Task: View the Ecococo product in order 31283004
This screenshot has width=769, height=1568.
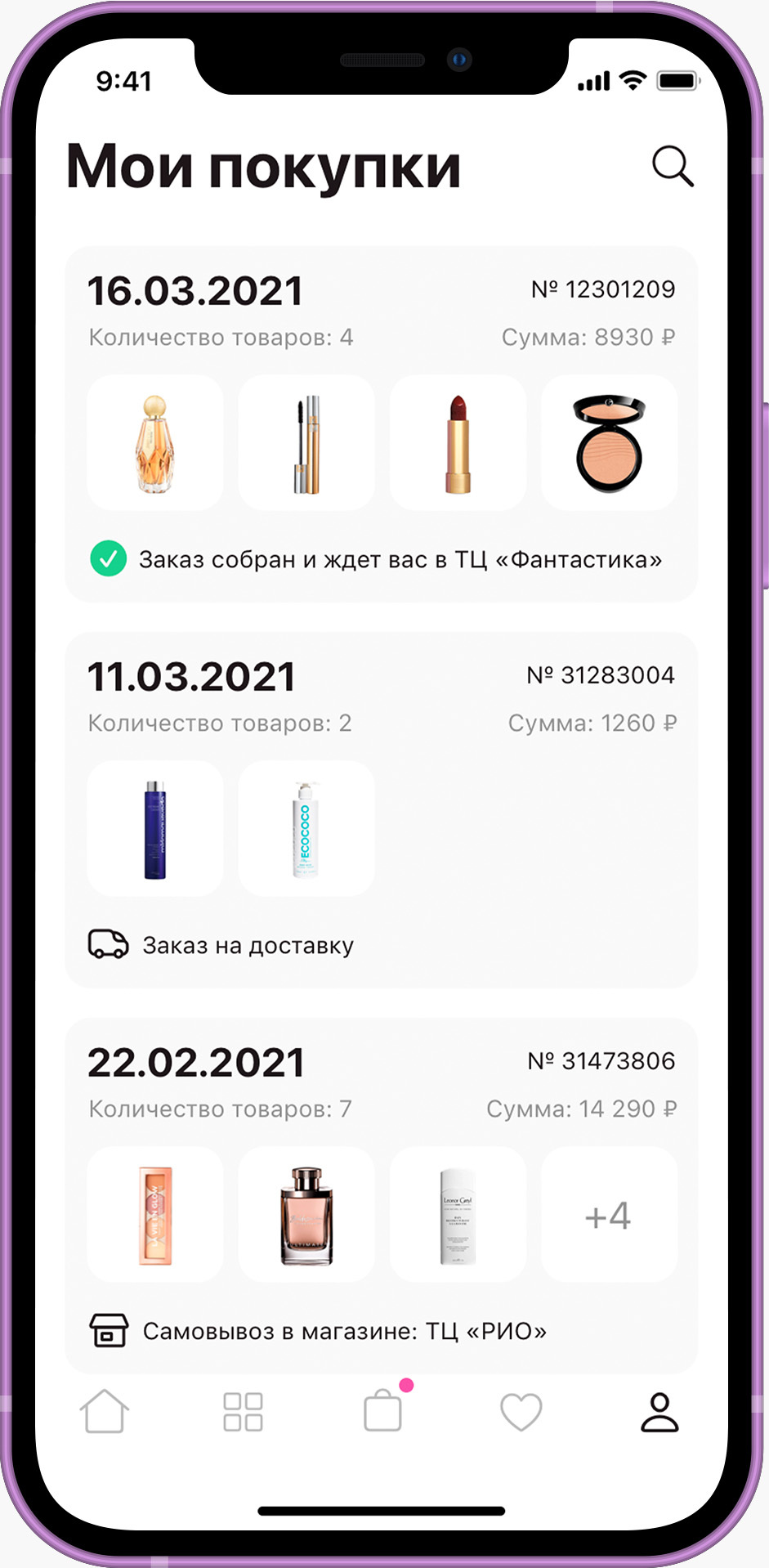Action: [306, 828]
